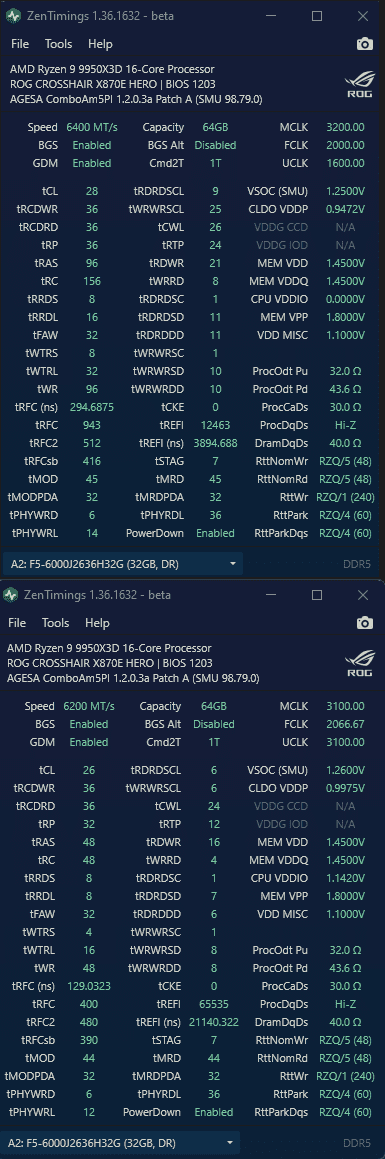
Task: Close the ZenTimings window showing 6400 MT/s
Action: (363, 16)
